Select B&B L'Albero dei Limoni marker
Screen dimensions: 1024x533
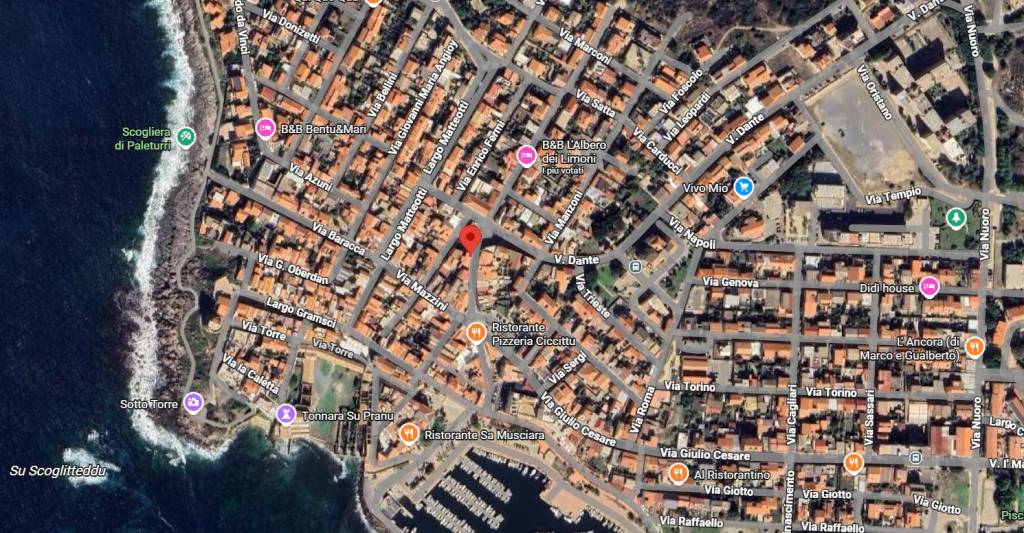[526, 155]
